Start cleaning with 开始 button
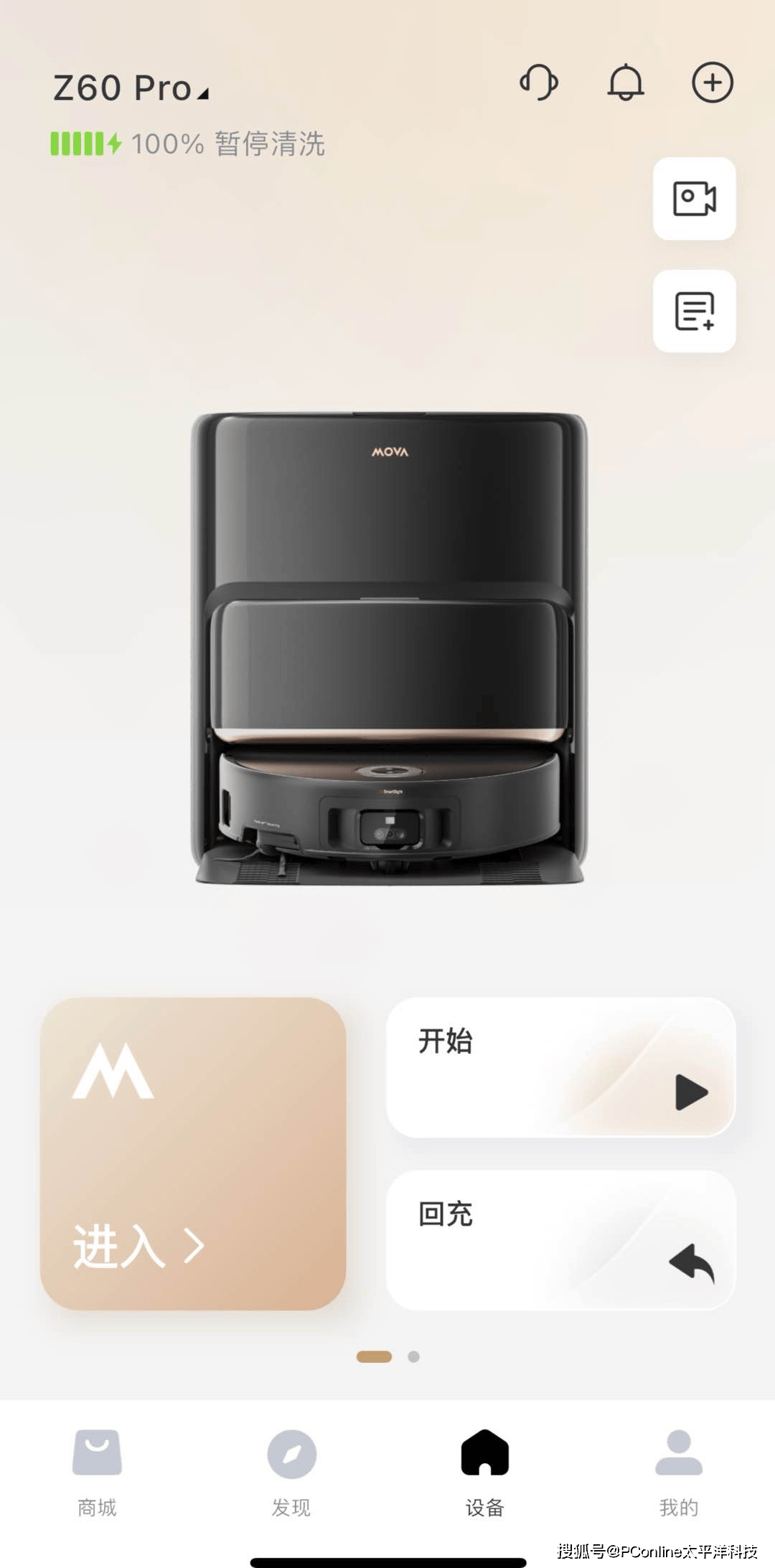 click(560, 1067)
